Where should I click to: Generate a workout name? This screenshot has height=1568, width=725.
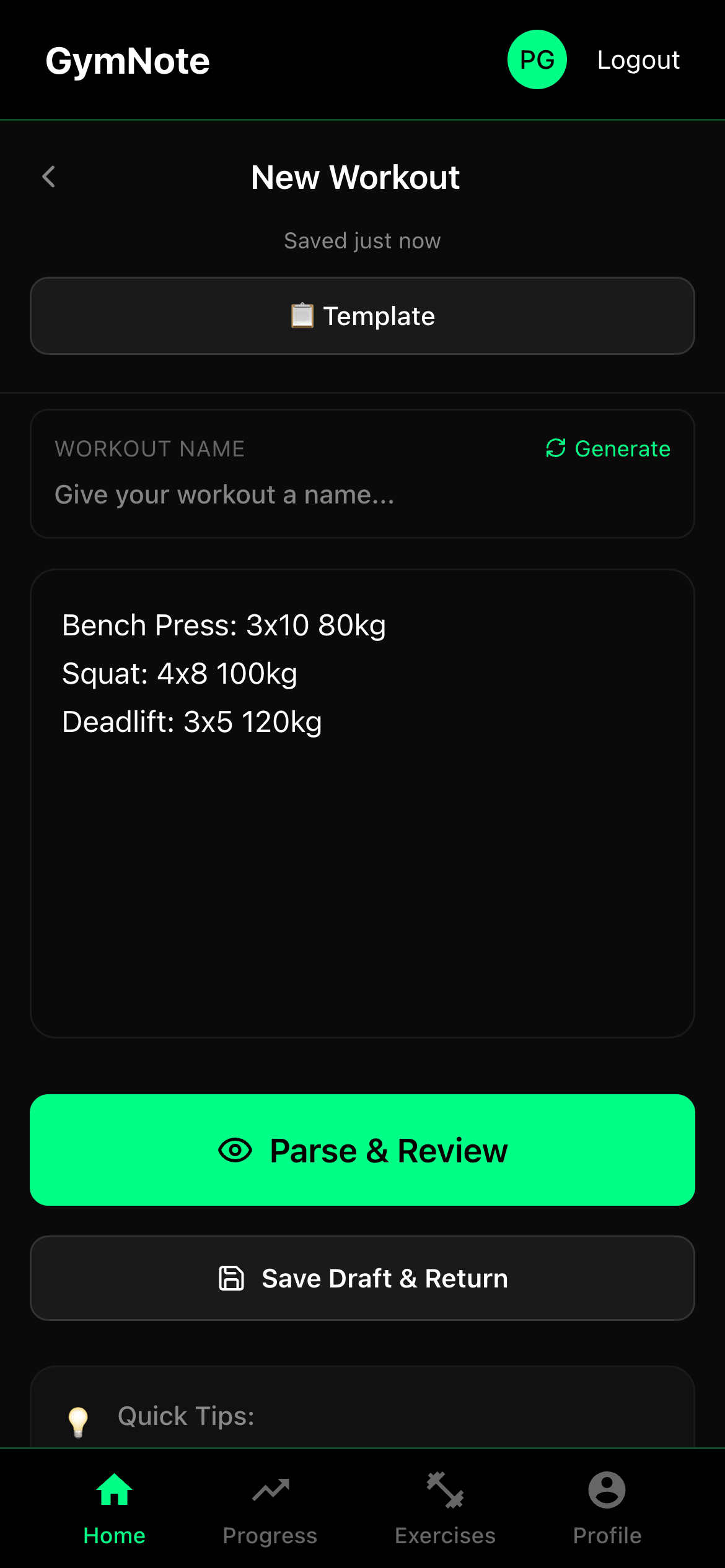point(608,448)
